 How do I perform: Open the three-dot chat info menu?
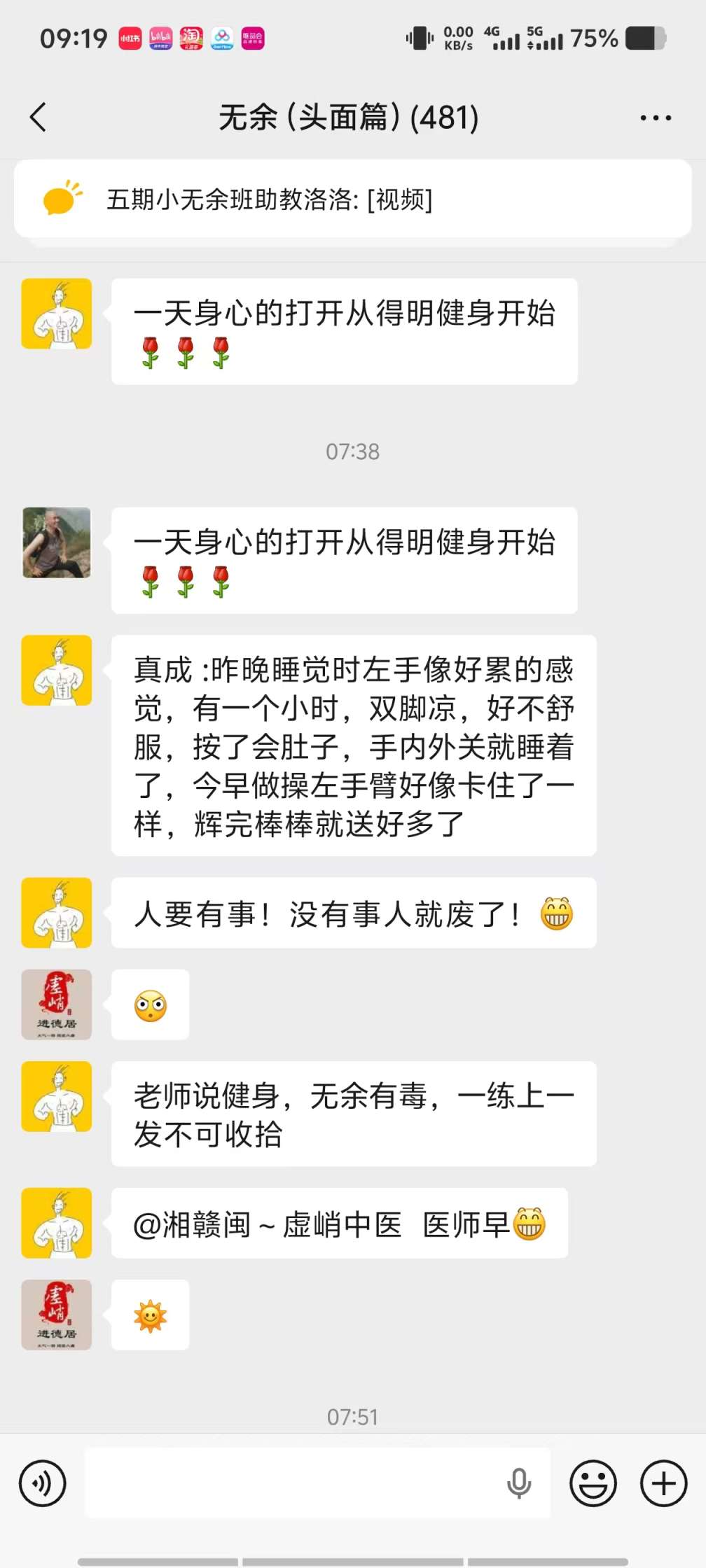(x=656, y=118)
